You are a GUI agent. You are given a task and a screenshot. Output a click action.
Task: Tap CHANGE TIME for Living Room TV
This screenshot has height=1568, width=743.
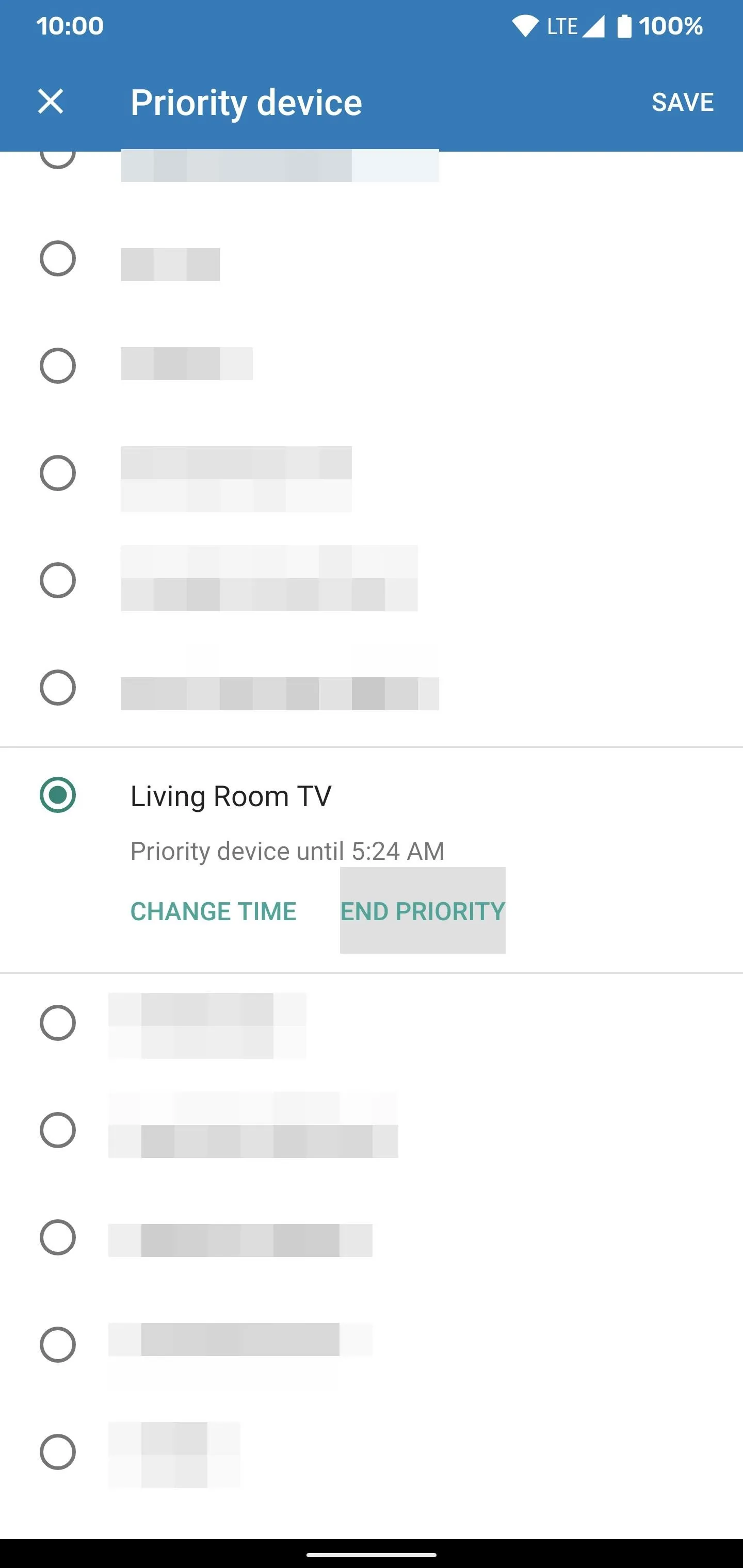tap(213, 911)
